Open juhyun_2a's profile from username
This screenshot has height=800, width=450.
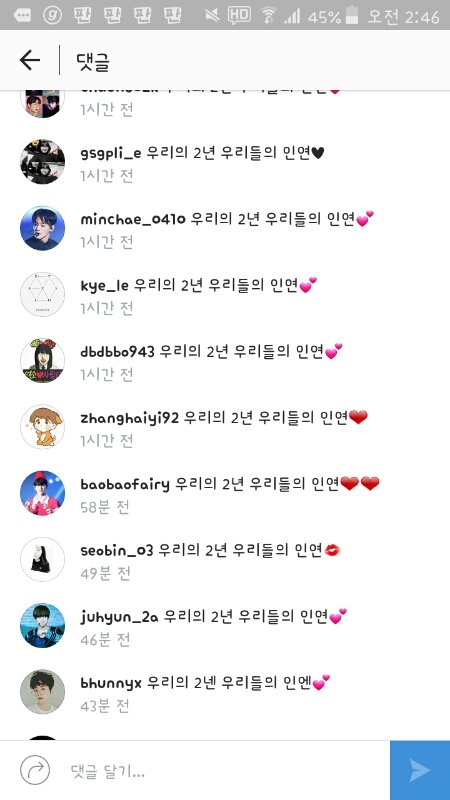(119, 617)
